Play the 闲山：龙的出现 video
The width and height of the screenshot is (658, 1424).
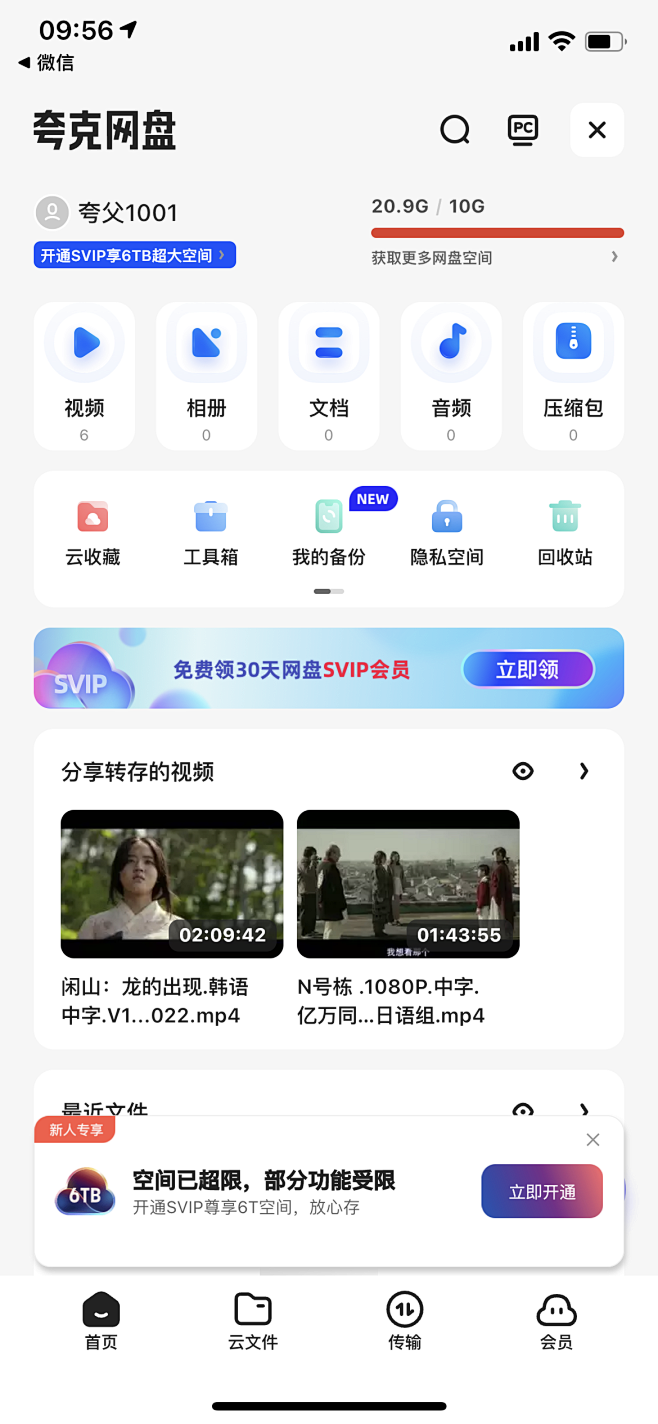coord(172,883)
